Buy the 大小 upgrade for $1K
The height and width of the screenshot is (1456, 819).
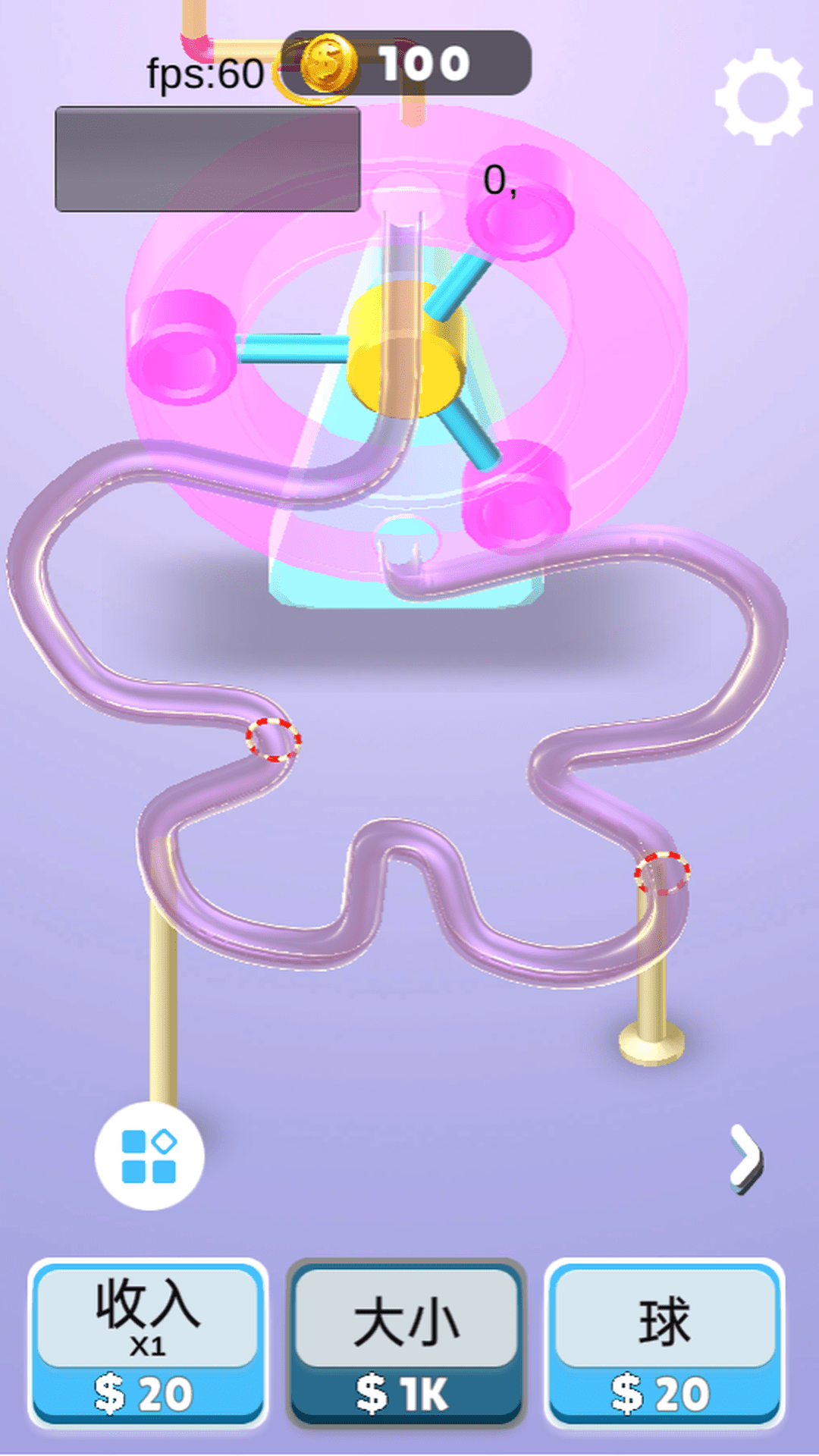click(x=406, y=1343)
